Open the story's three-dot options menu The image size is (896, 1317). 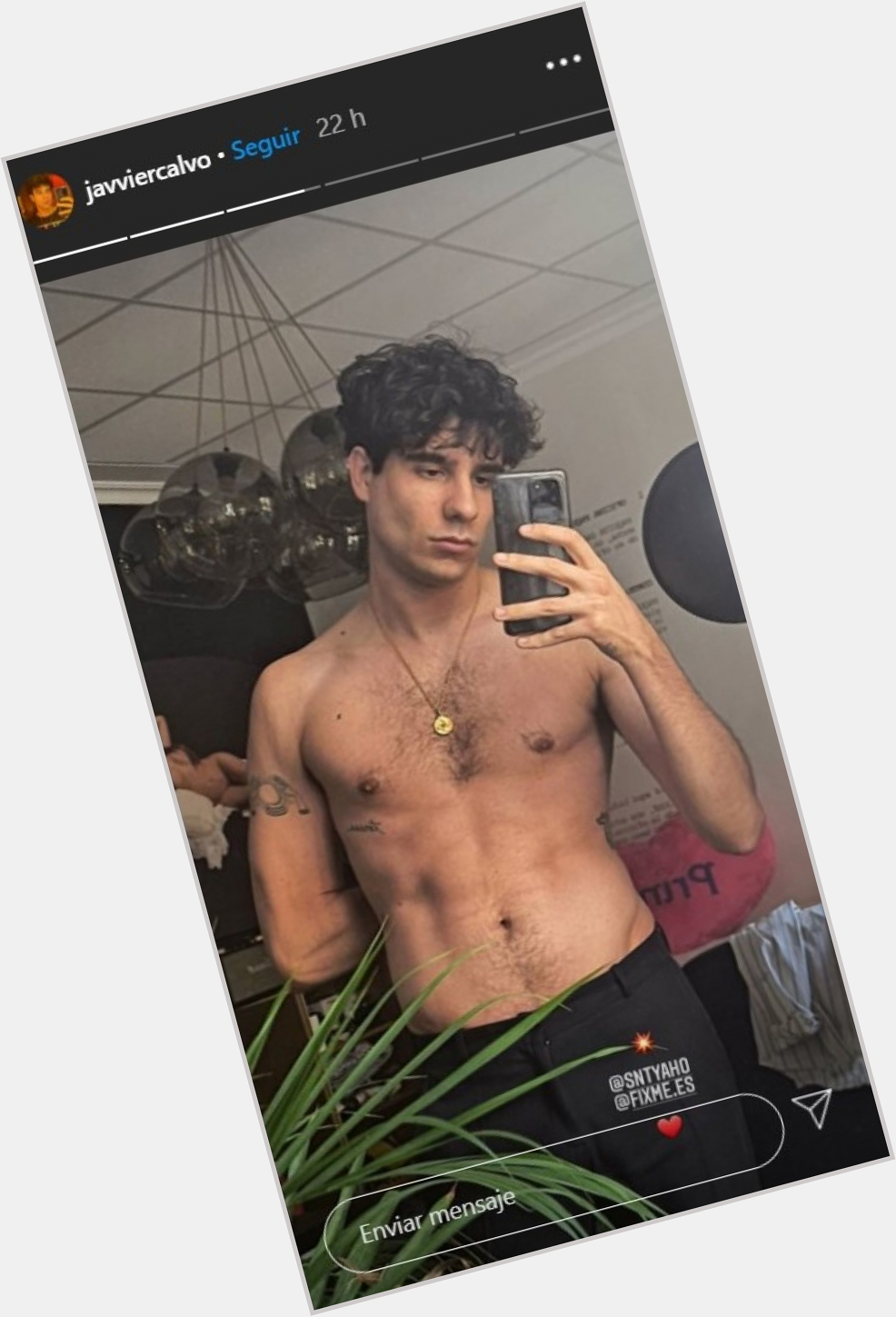tap(563, 63)
